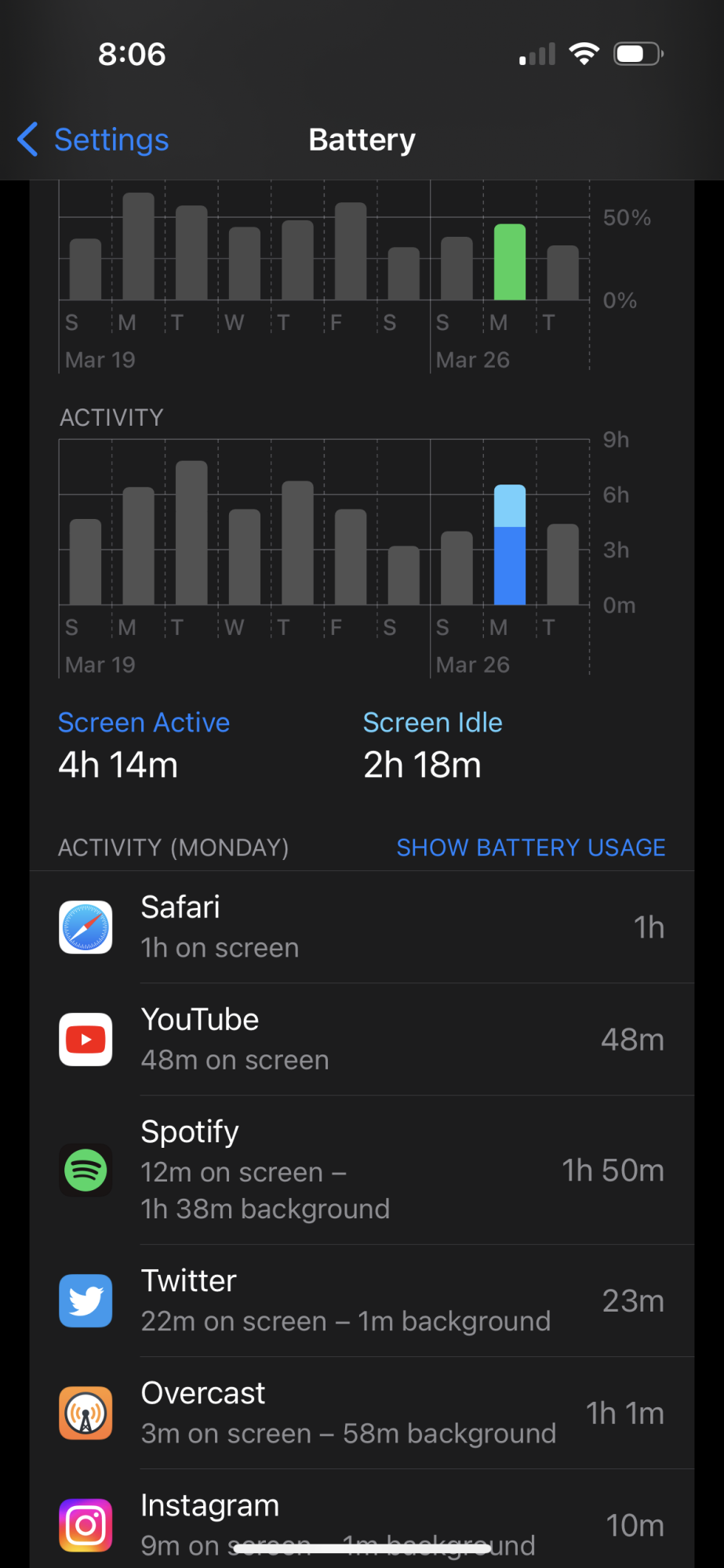The image size is (724, 1568).
Task: Select the Mar 26 Sunday activity bar
Action: click(457, 568)
